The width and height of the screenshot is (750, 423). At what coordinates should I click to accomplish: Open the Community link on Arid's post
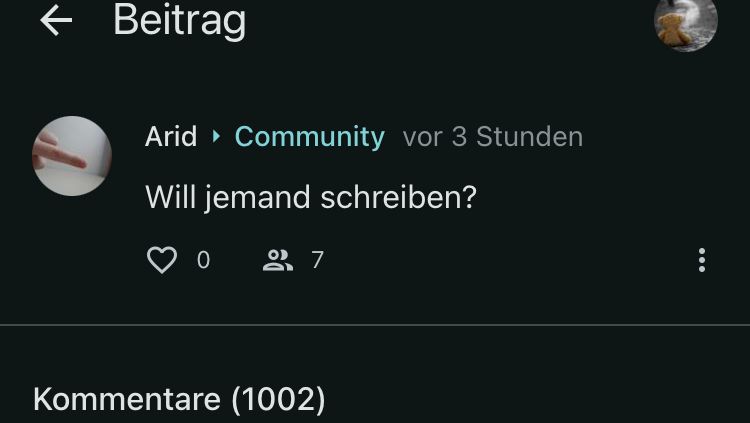coord(309,137)
